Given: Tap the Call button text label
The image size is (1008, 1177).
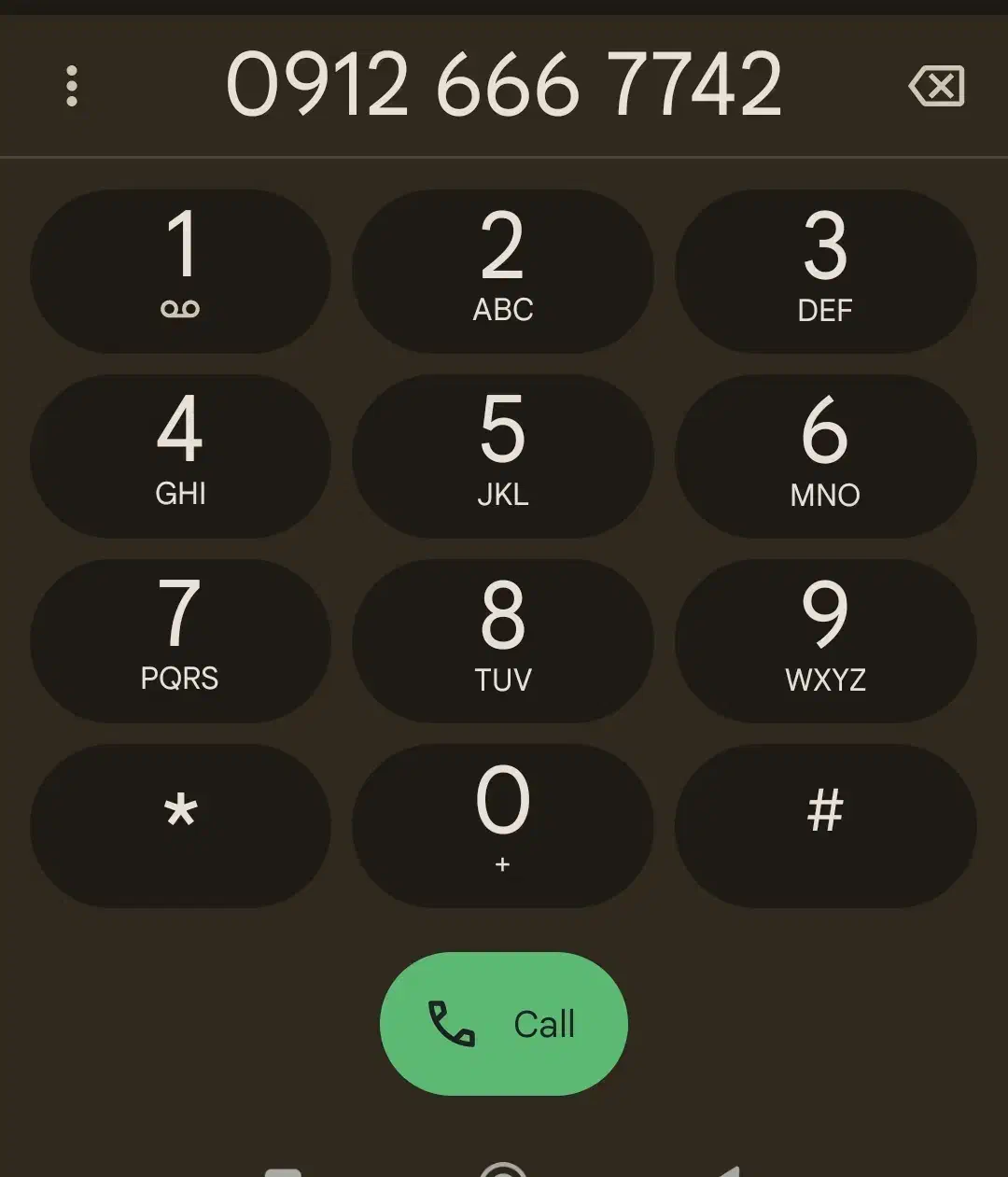Looking at the screenshot, I should click(542, 1025).
